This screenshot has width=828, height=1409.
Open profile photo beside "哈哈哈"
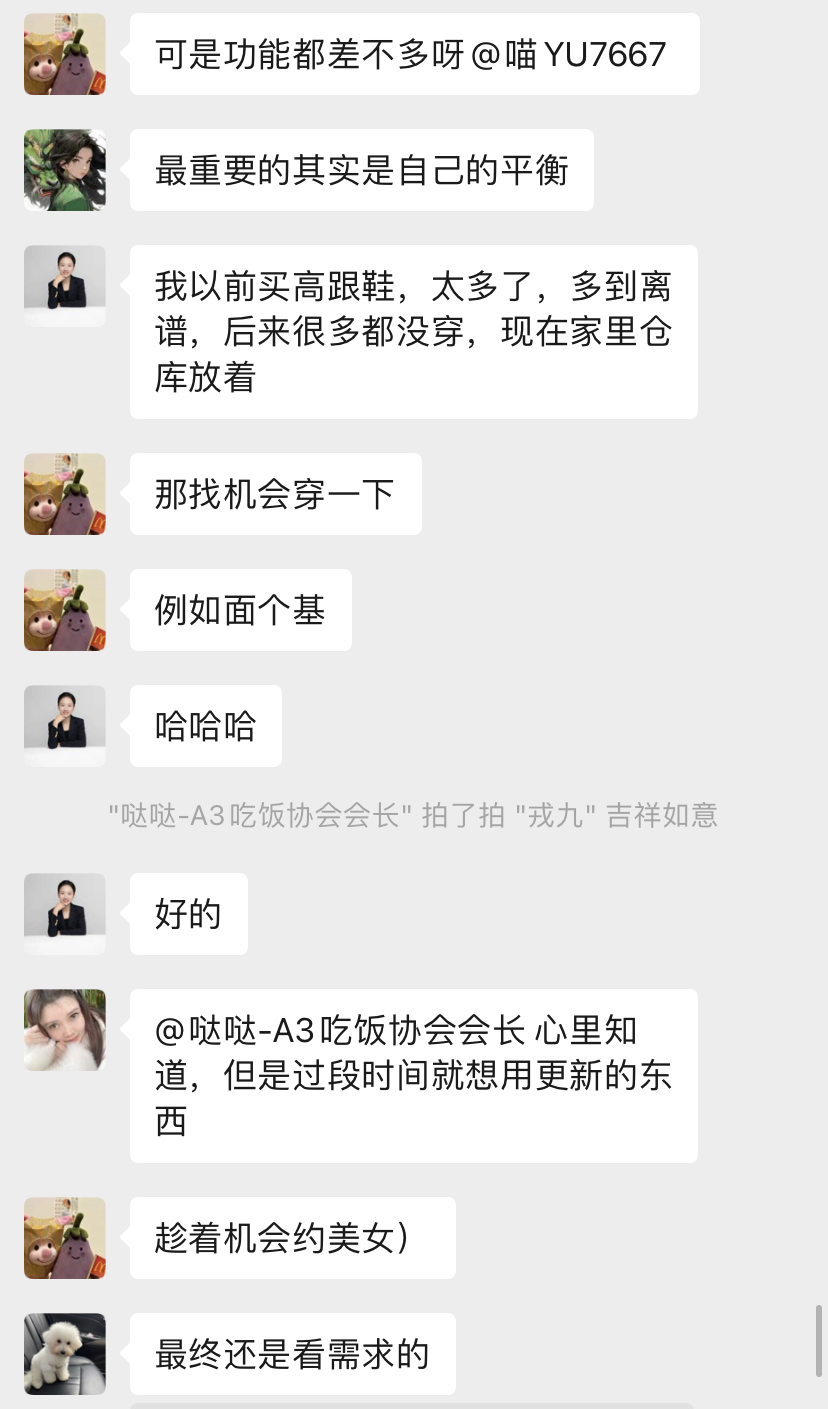tap(65, 726)
